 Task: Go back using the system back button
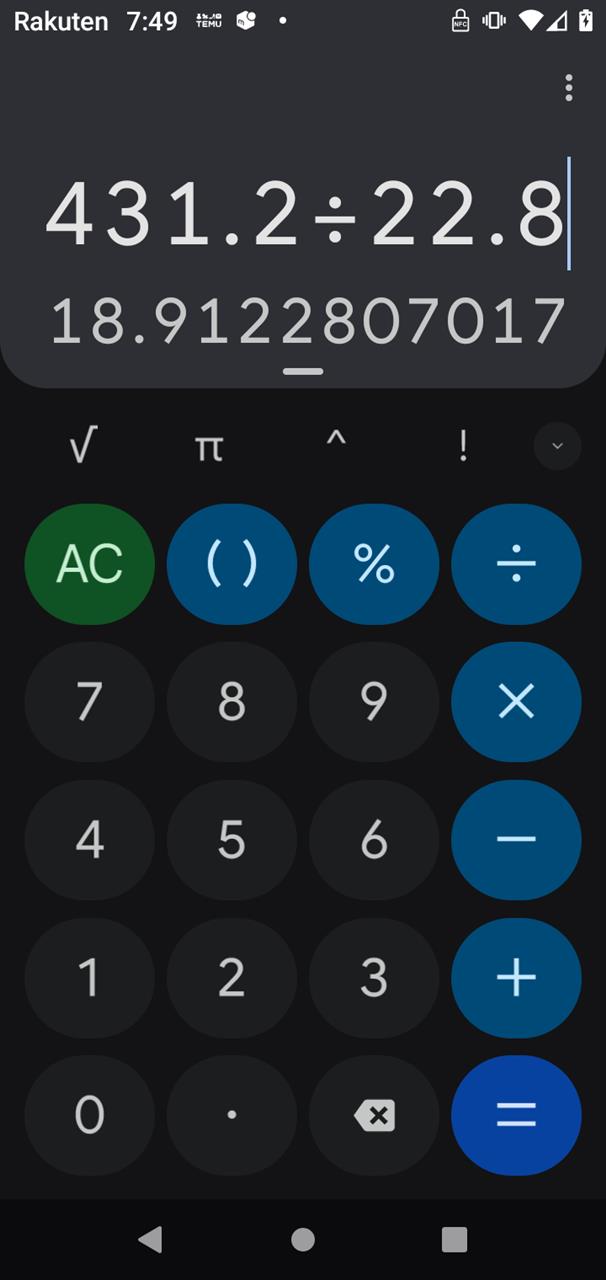tap(150, 1240)
